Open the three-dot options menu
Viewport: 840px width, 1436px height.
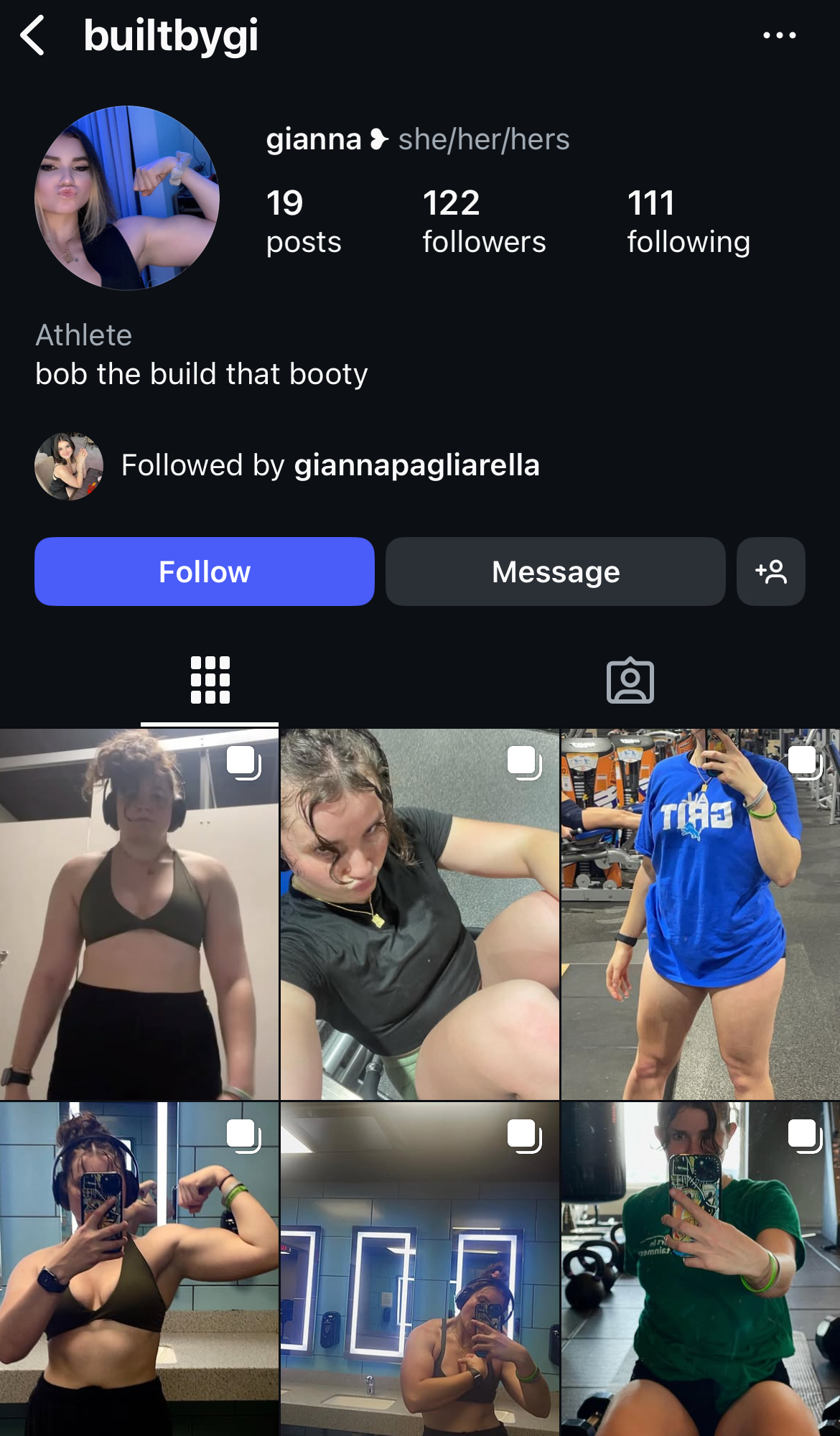(x=779, y=35)
